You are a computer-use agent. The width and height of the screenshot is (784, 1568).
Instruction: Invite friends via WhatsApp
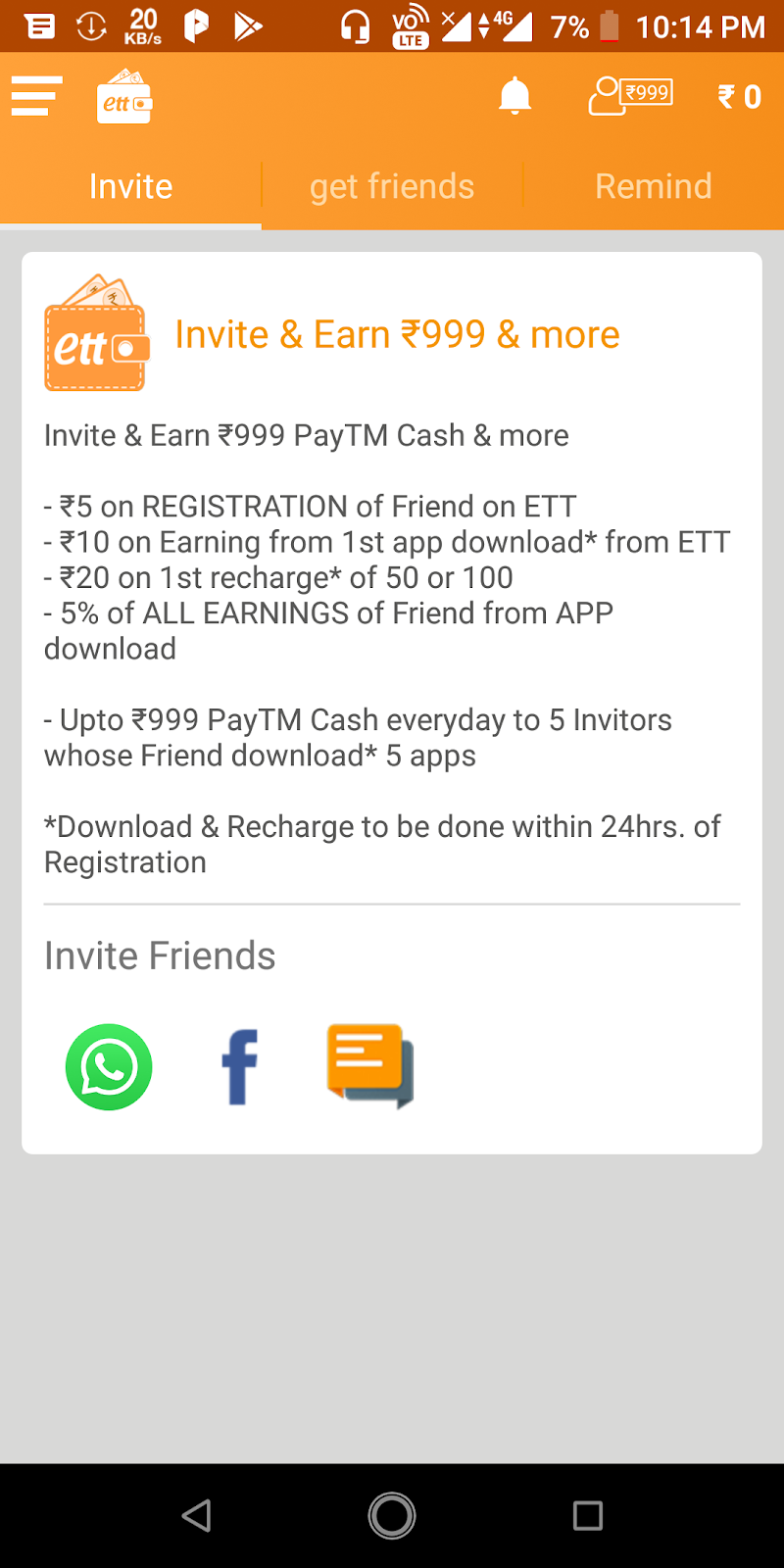click(109, 1066)
